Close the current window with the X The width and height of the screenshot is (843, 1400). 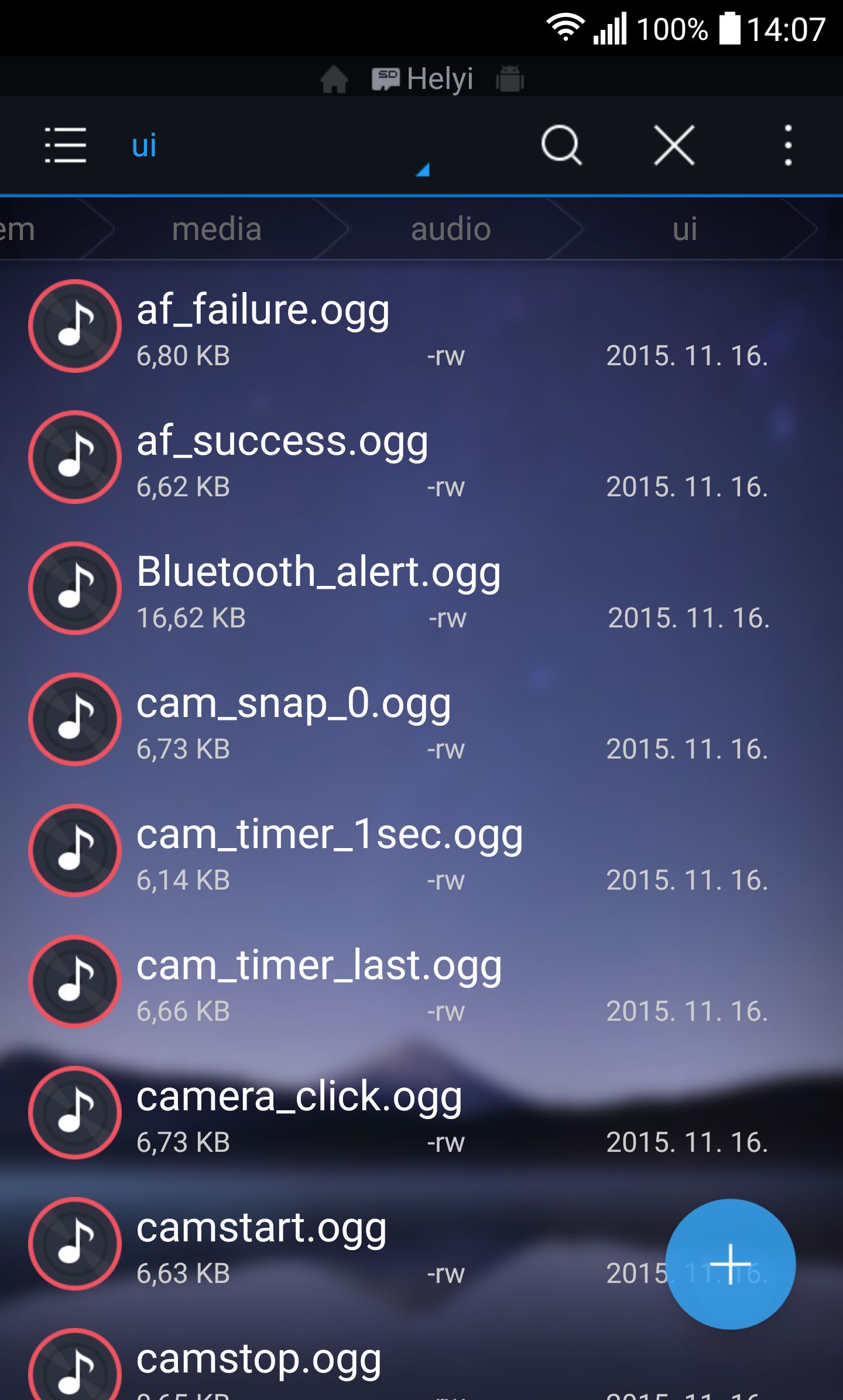[674, 145]
